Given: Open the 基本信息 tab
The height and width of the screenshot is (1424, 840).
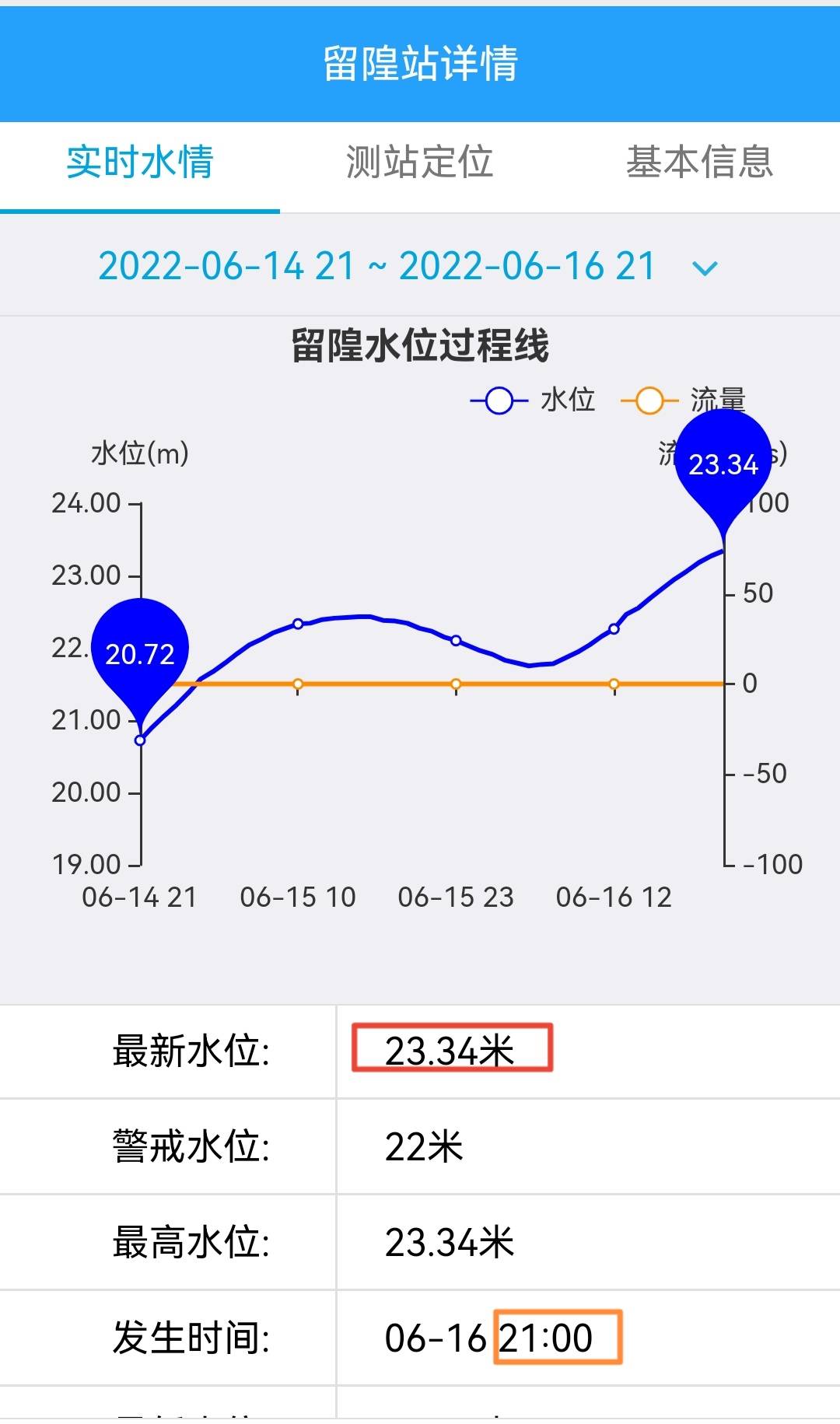Looking at the screenshot, I should (x=699, y=163).
